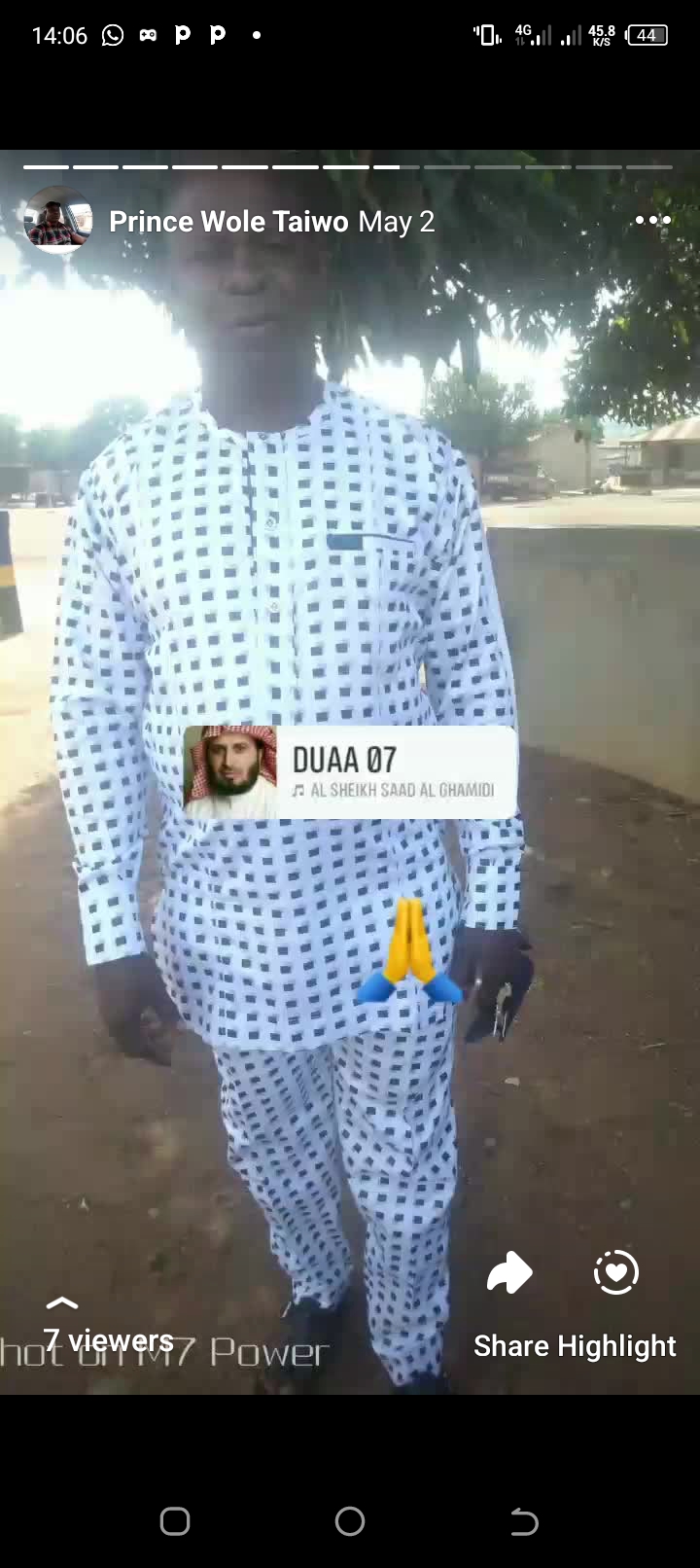Add story to Highlight with heart icon

tap(615, 1273)
